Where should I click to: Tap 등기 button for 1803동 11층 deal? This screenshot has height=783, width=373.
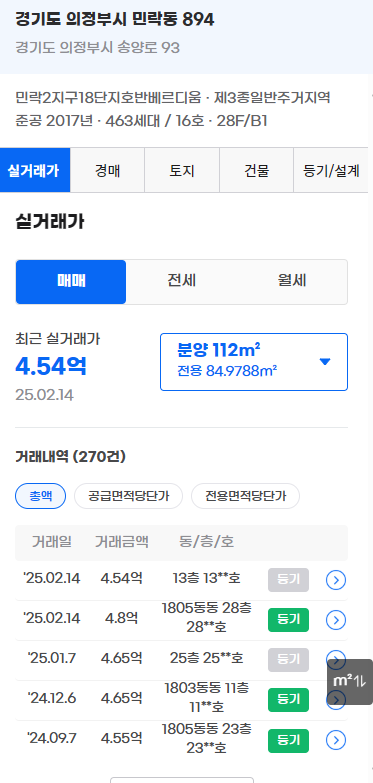[288, 700]
